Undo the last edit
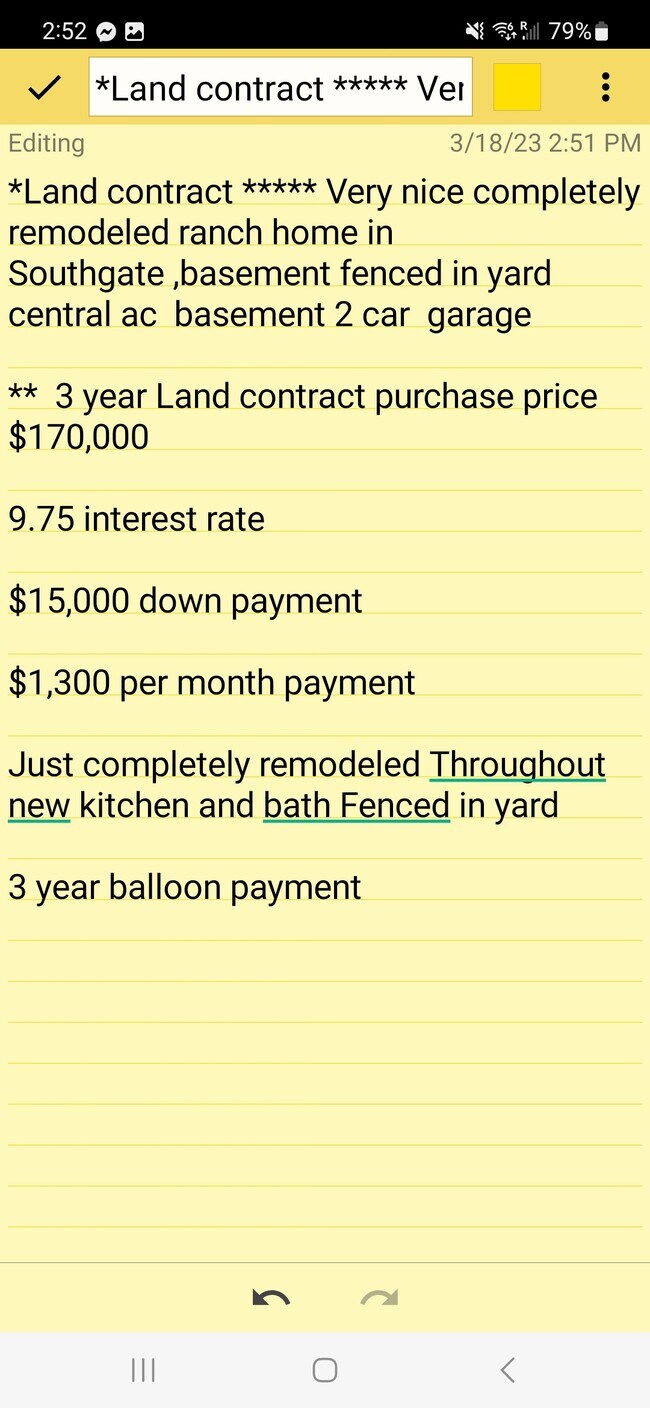This screenshot has width=650, height=1408. (x=271, y=1299)
